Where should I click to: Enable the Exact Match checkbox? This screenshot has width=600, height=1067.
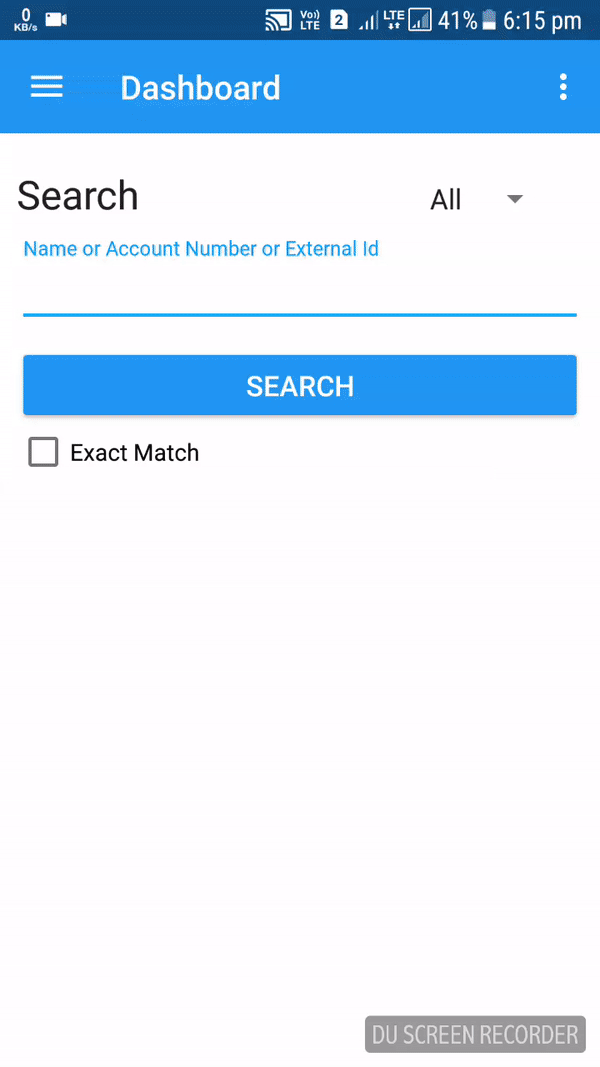(44, 453)
